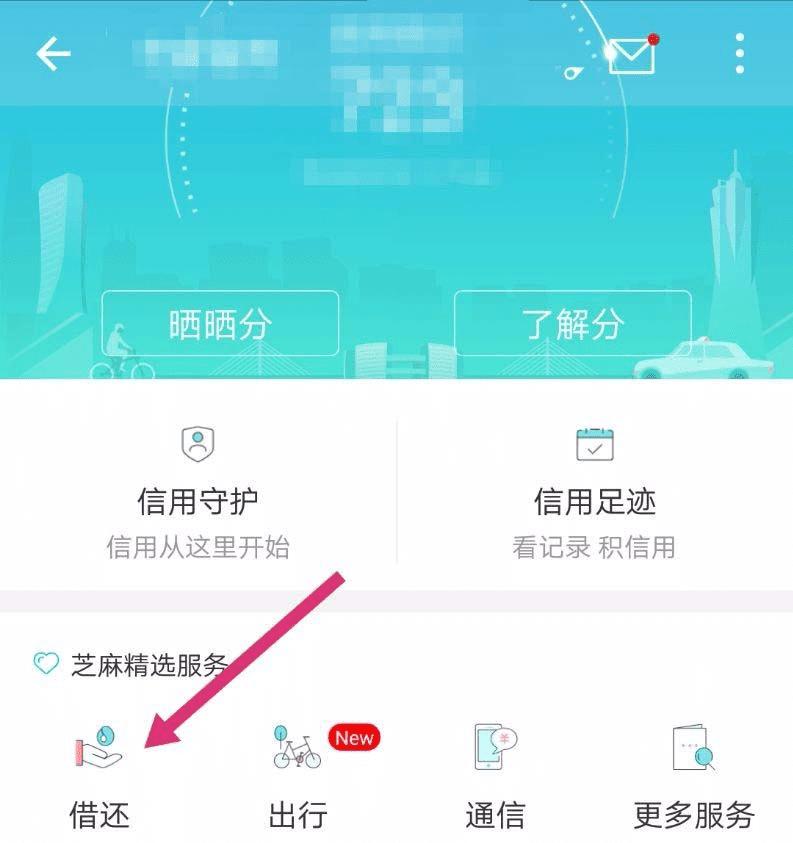Open 信用守护 credit protection
Viewport: 793px width, 843px height.
tap(198, 492)
